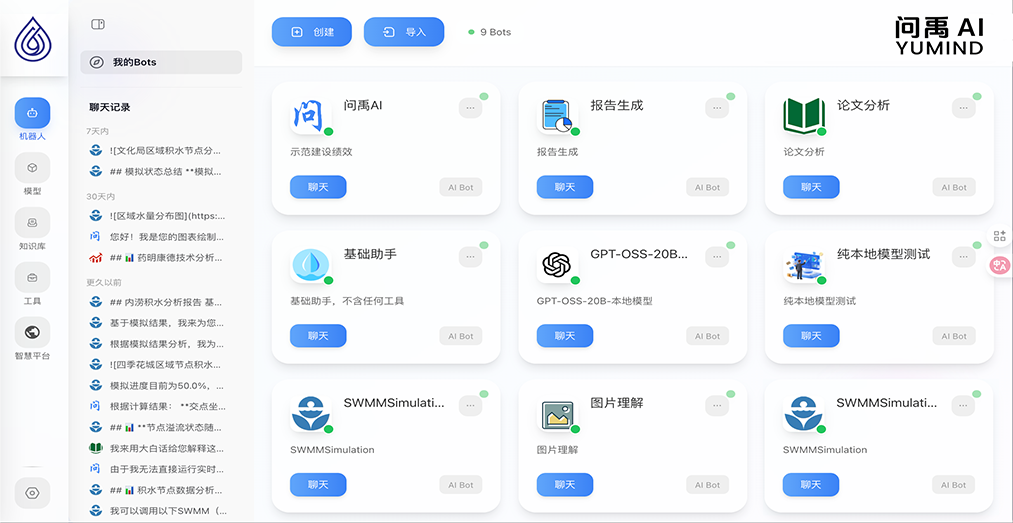Image resolution: width=1013 pixels, height=523 pixels.
Task: Go to 智慧平台
Action: click(x=32, y=340)
